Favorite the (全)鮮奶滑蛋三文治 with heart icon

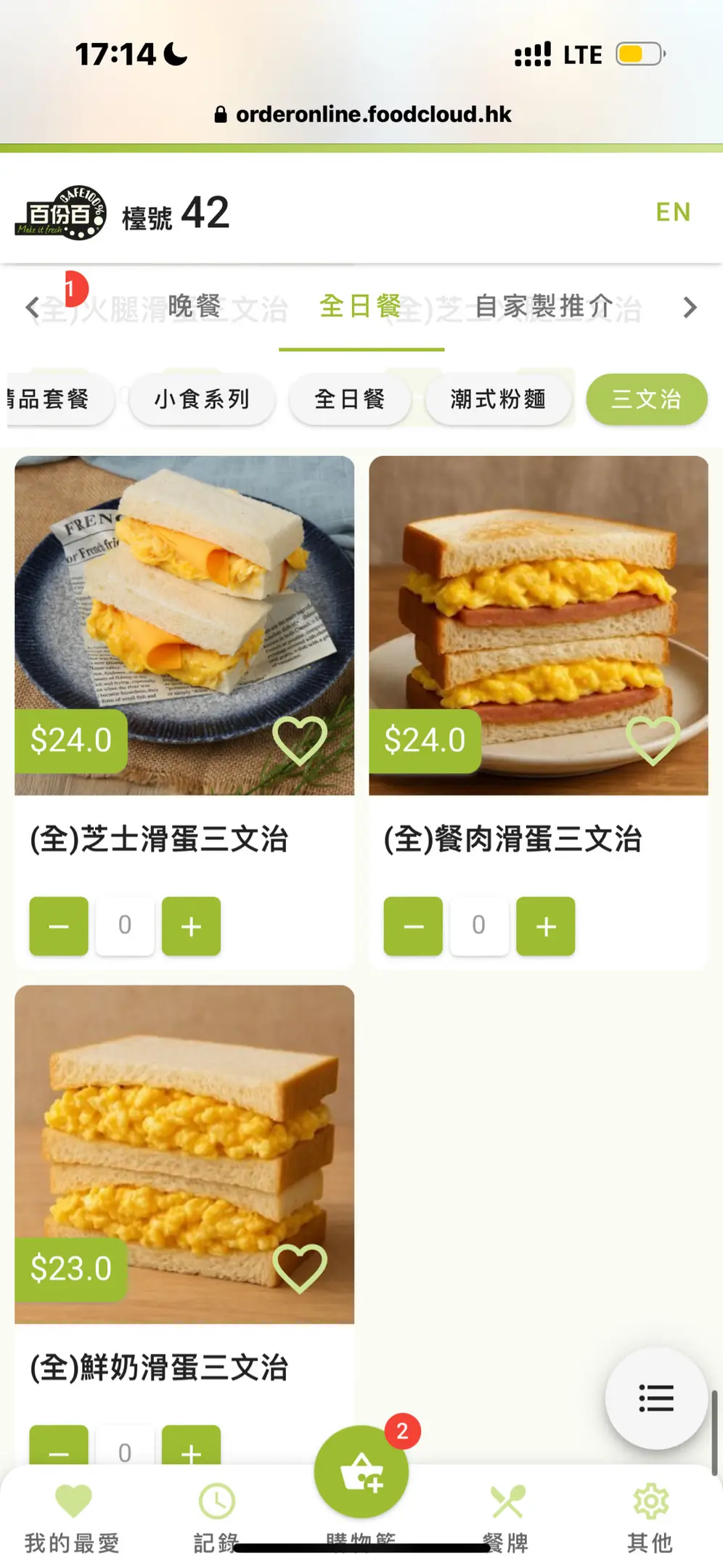point(299,1268)
